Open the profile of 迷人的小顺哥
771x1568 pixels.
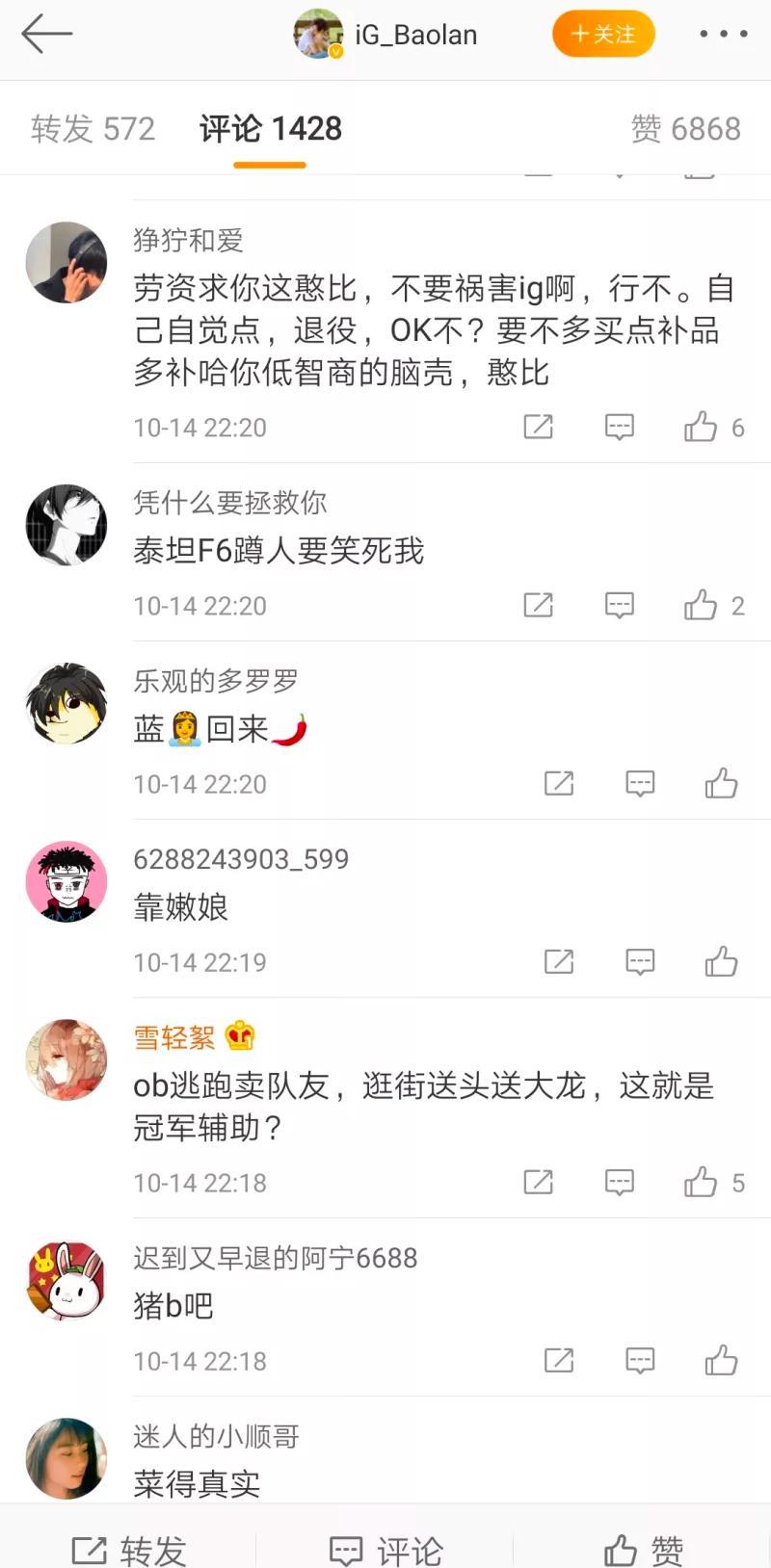[66, 1458]
